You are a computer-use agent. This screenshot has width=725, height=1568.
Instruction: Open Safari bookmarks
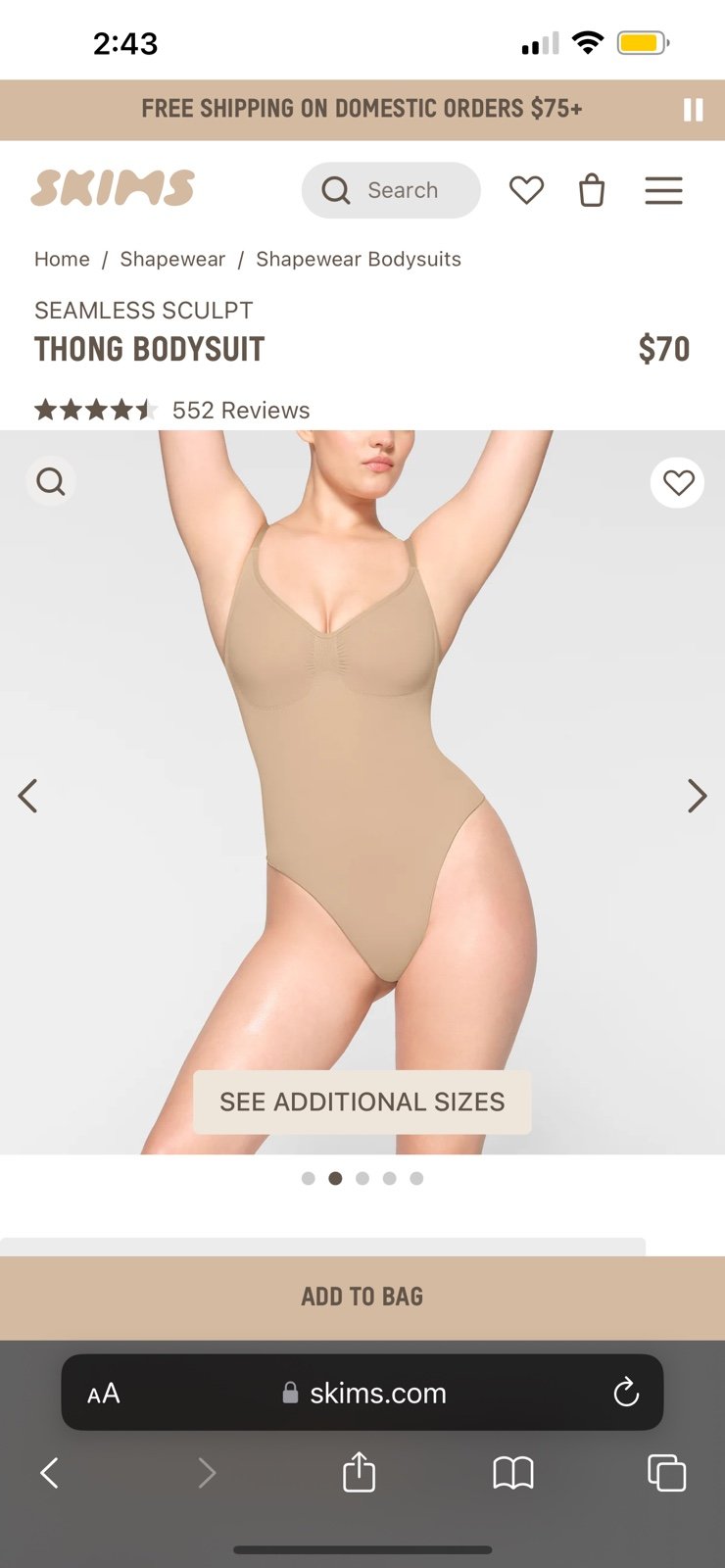click(x=513, y=1472)
